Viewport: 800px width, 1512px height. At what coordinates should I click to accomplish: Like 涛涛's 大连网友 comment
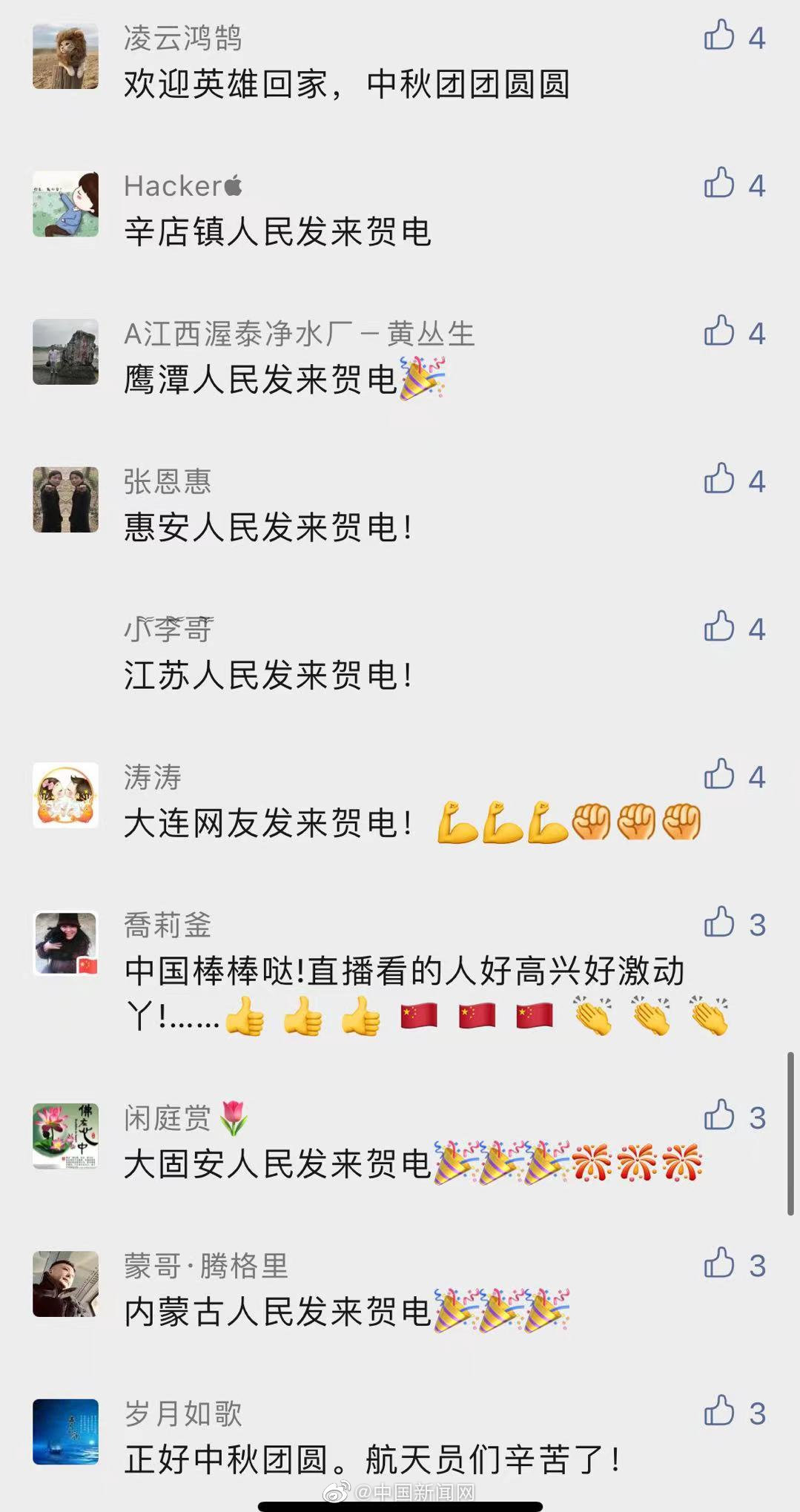coord(719,773)
